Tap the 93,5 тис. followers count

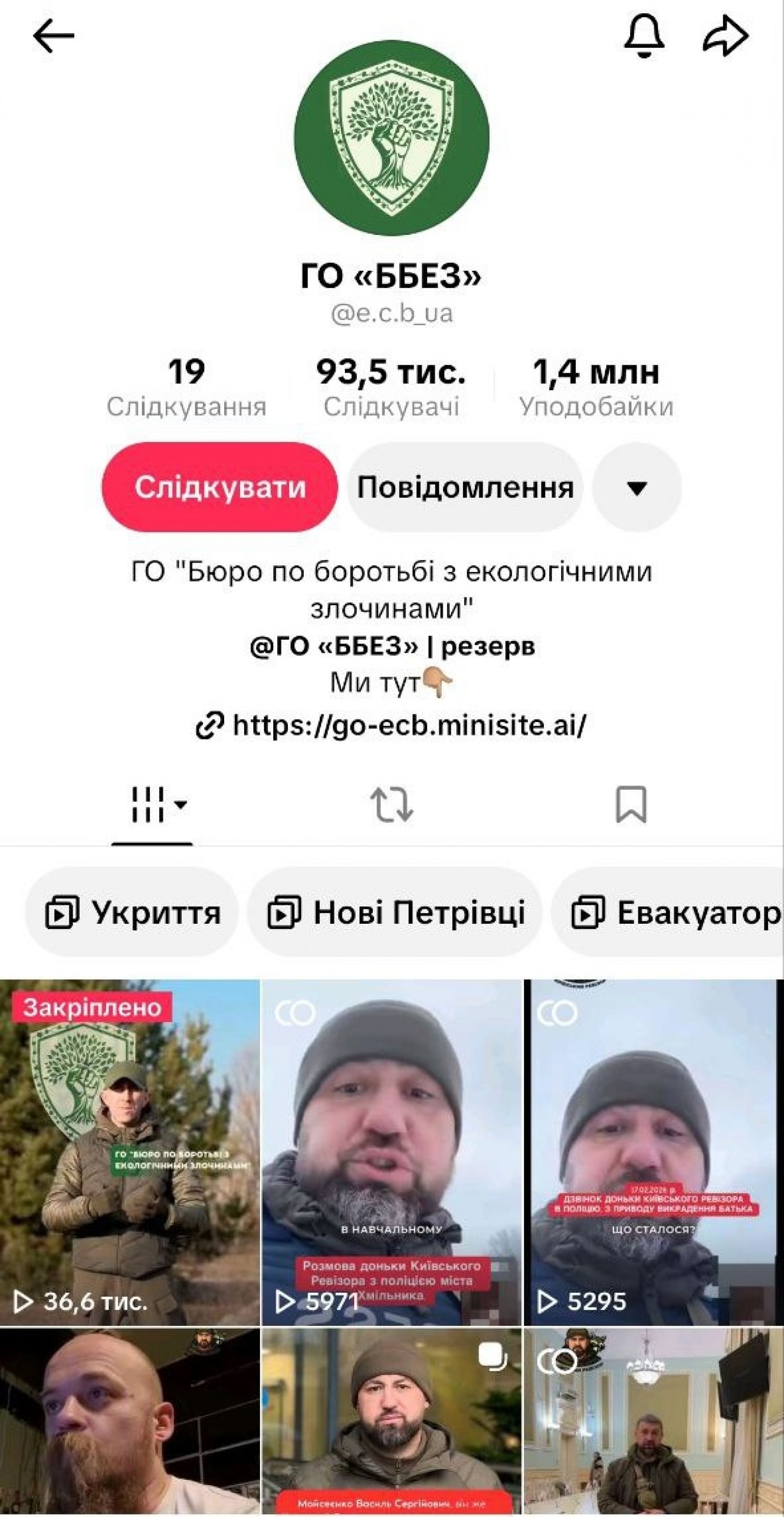point(392,387)
